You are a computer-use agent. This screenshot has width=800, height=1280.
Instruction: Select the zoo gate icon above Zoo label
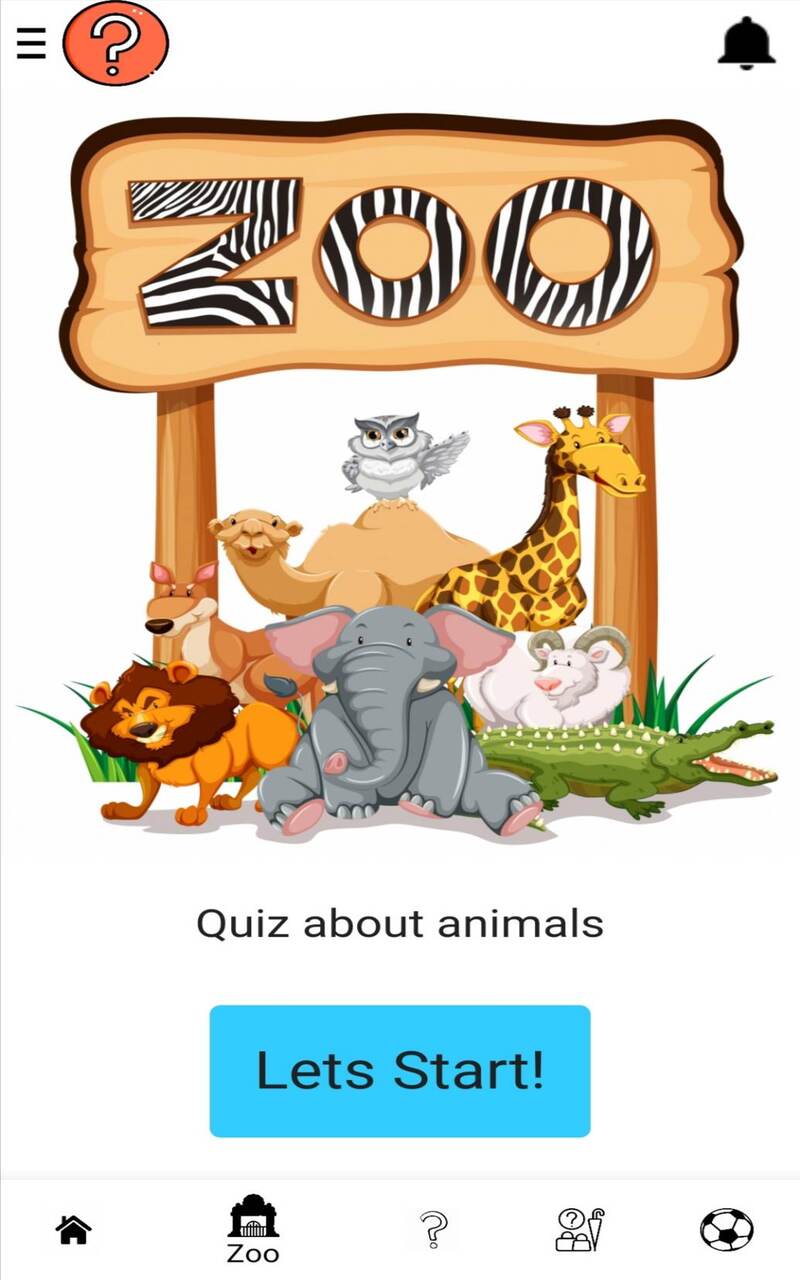coord(253,1219)
